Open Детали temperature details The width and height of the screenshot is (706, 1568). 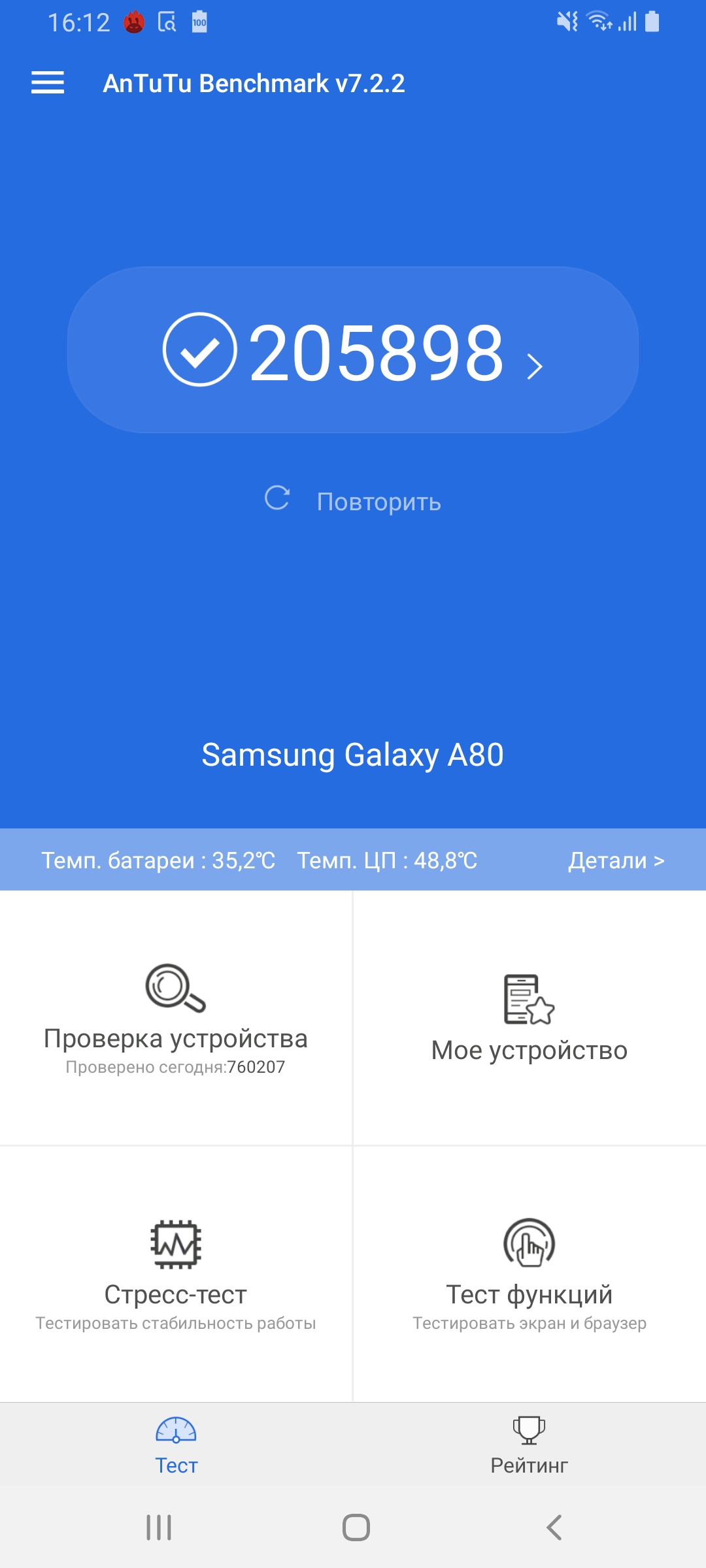point(616,860)
